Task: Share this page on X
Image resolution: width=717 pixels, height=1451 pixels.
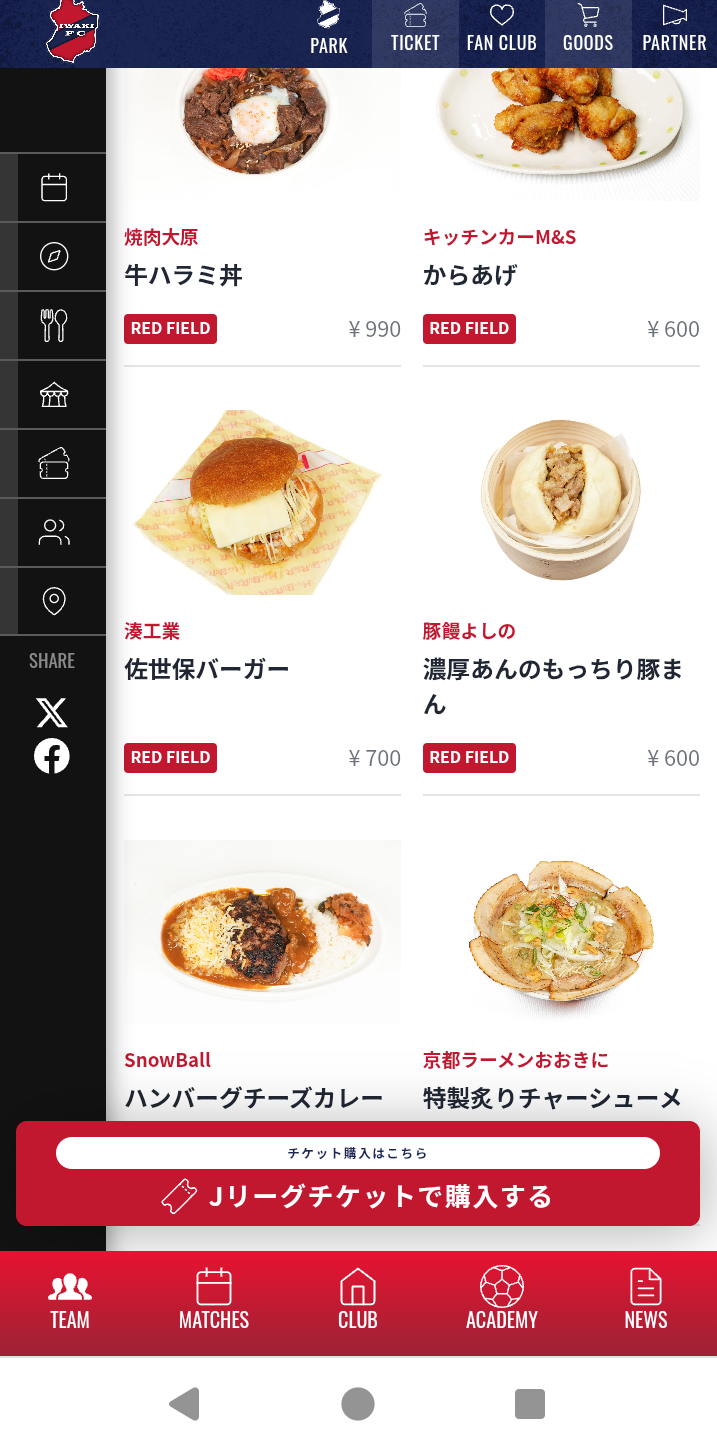Action: click(x=52, y=712)
